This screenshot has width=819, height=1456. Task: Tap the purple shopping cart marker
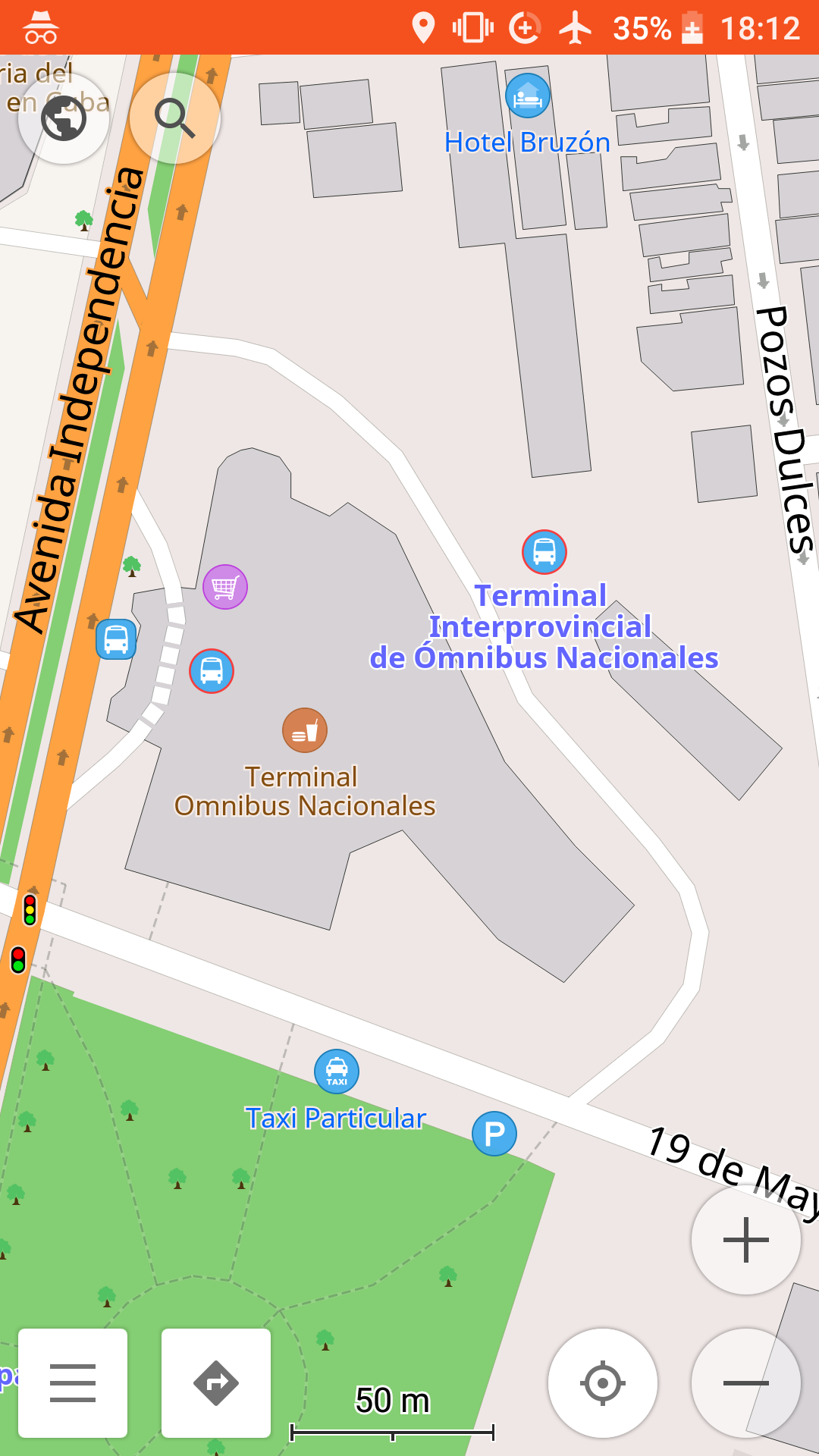[x=225, y=587]
